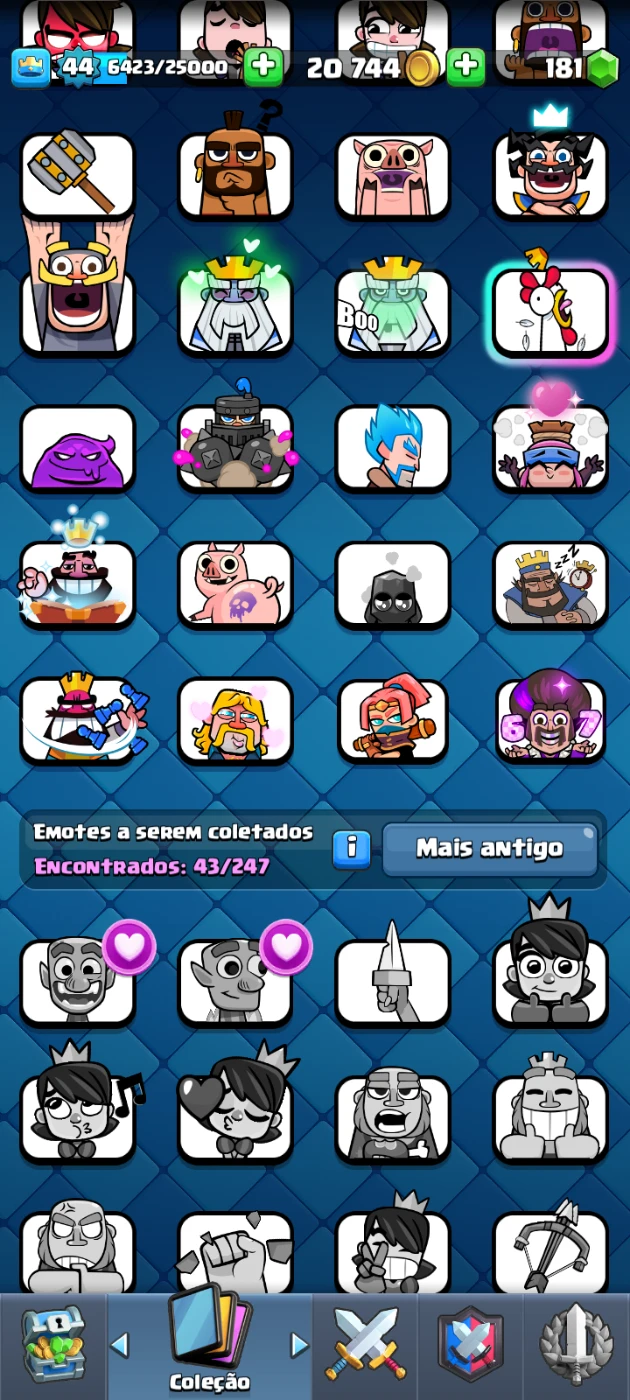Open the sword laurel events tab

coord(576,1345)
